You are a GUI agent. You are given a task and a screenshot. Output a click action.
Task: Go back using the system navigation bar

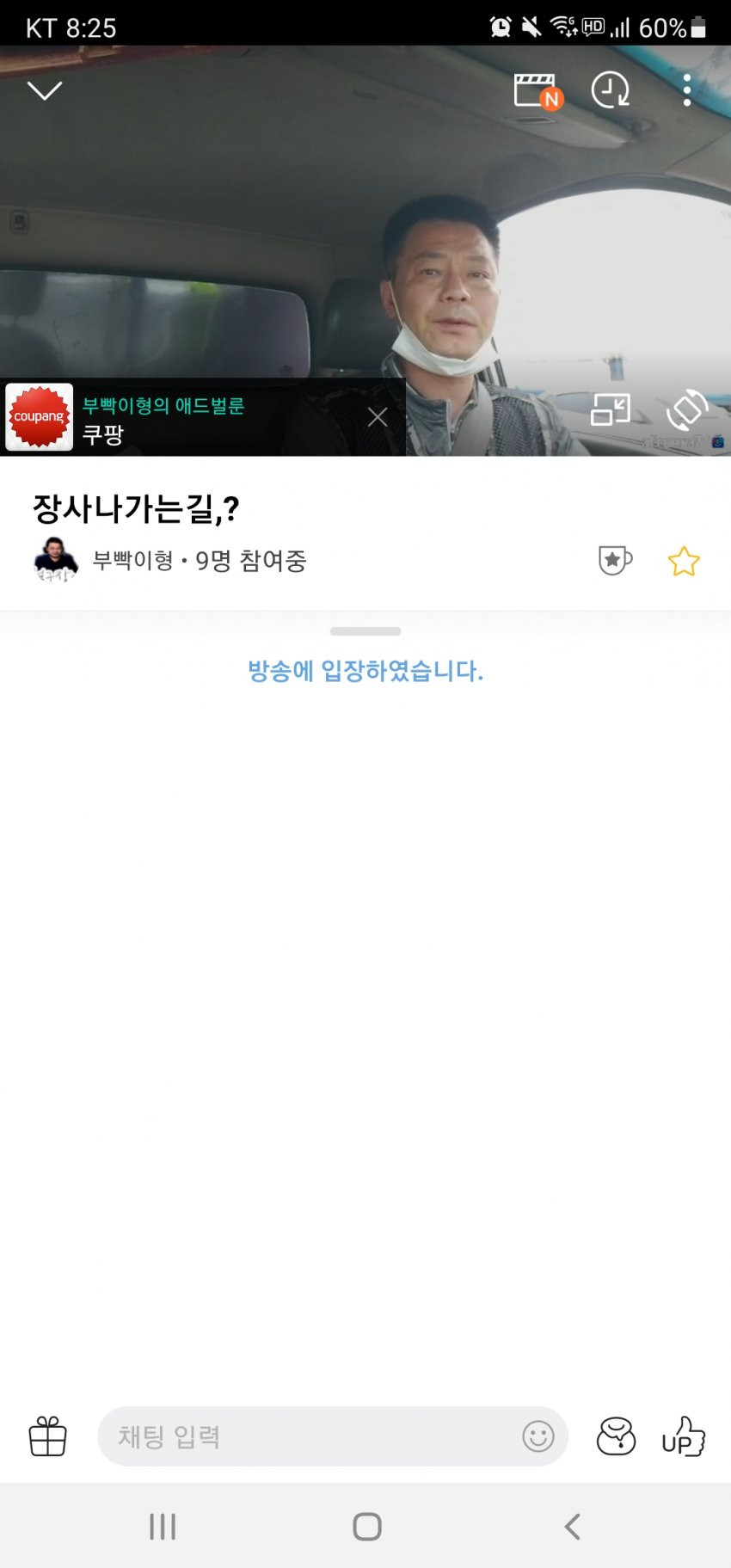(572, 1527)
